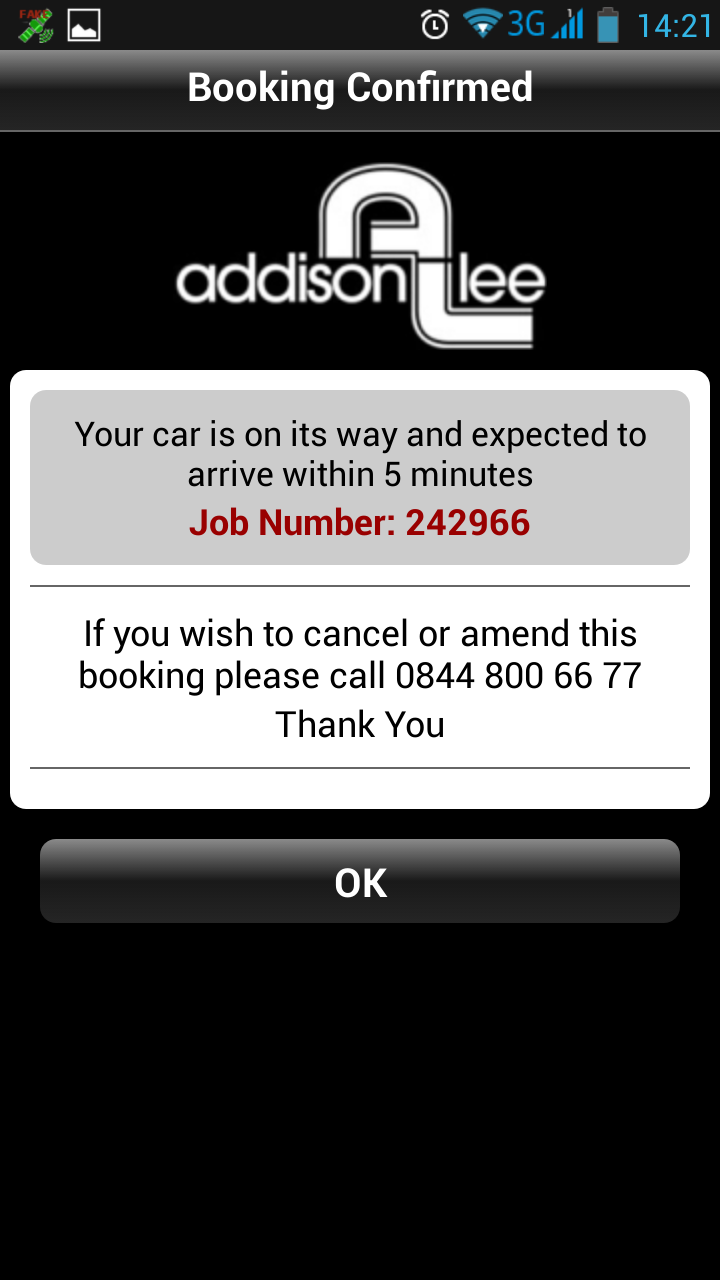Select the cancellation instructions text
Viewport: 720px width, 1280px height.
tap(358, 654)
